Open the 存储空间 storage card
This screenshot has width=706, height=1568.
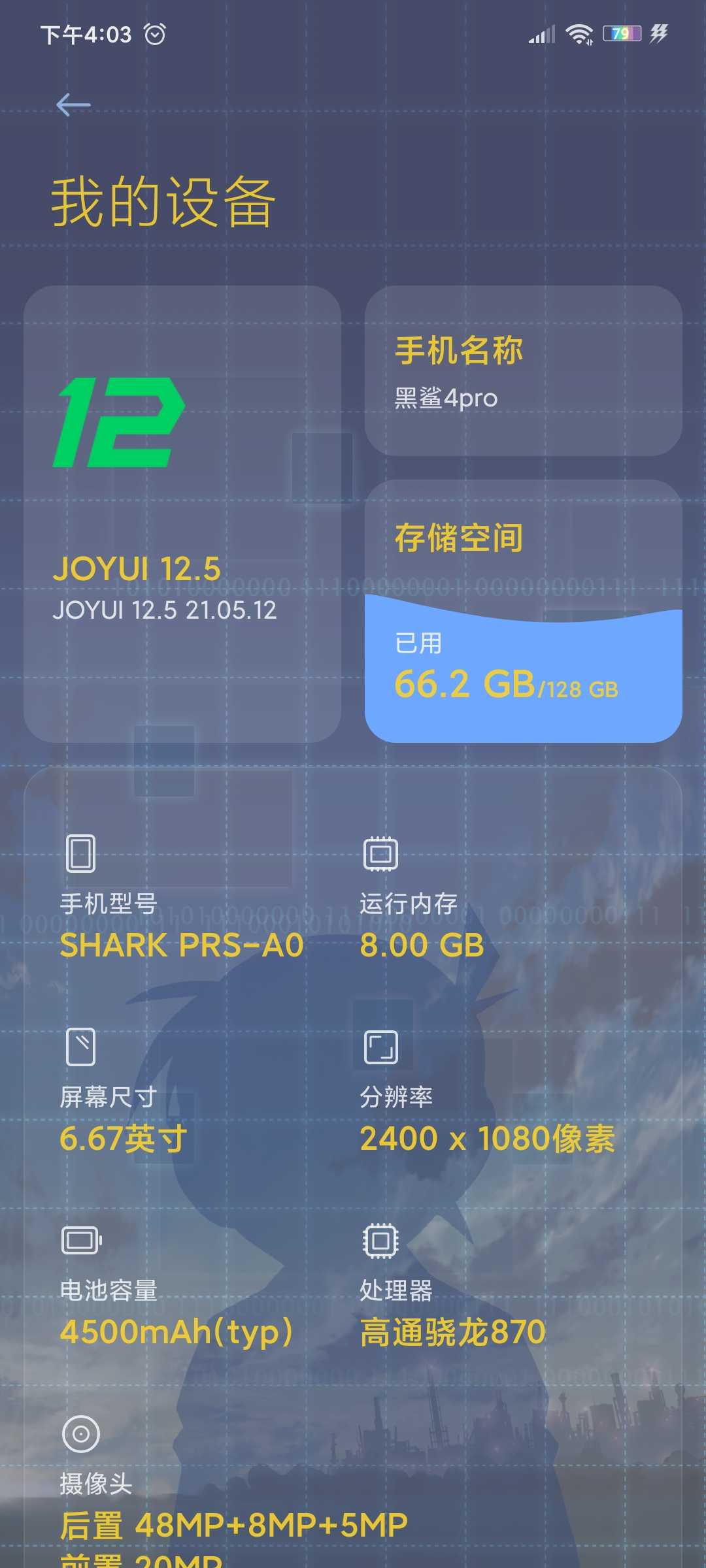click(x=523, y=611)
